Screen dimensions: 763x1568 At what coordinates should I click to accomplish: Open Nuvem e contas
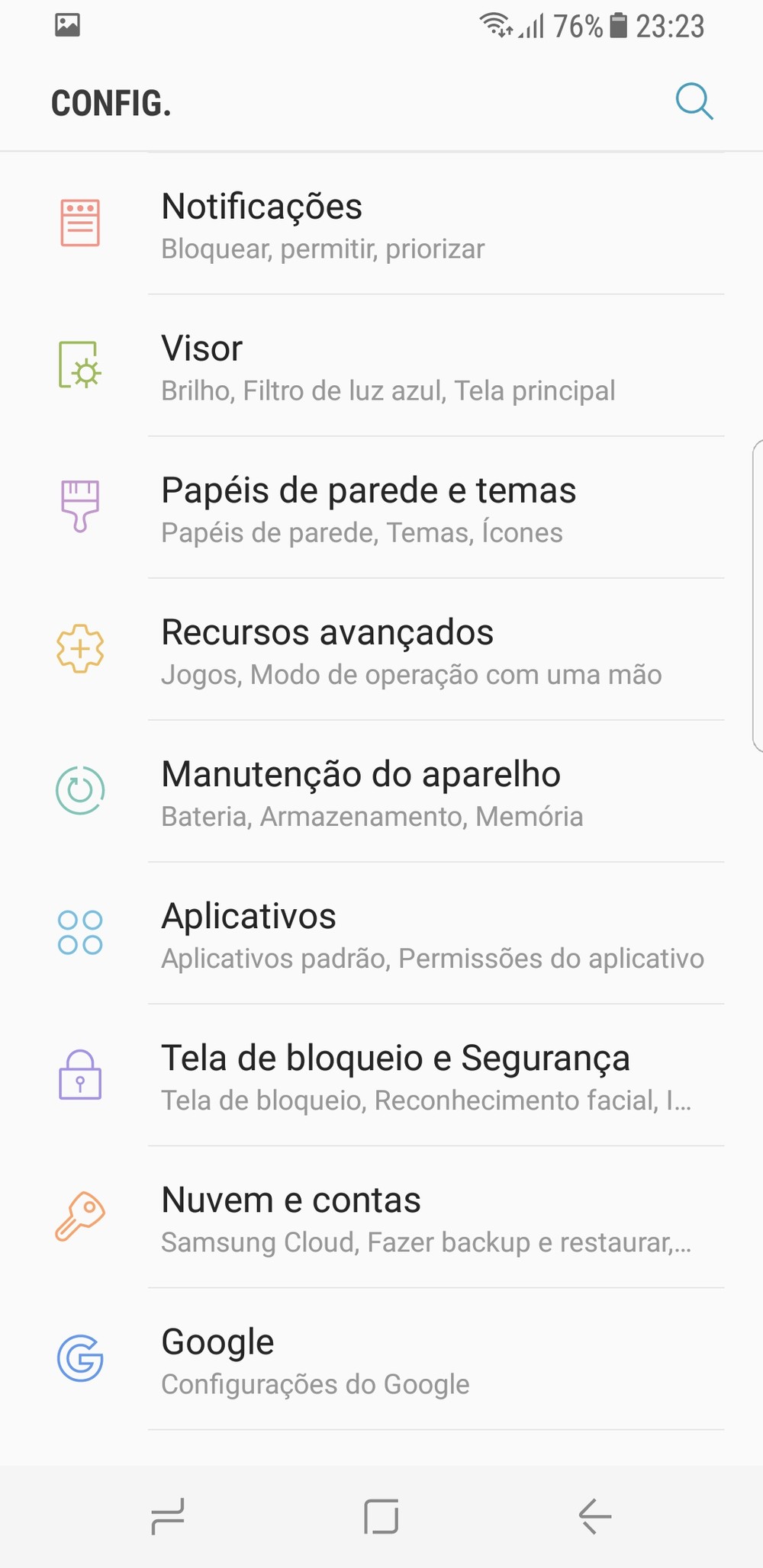[x=381, y=1218]
